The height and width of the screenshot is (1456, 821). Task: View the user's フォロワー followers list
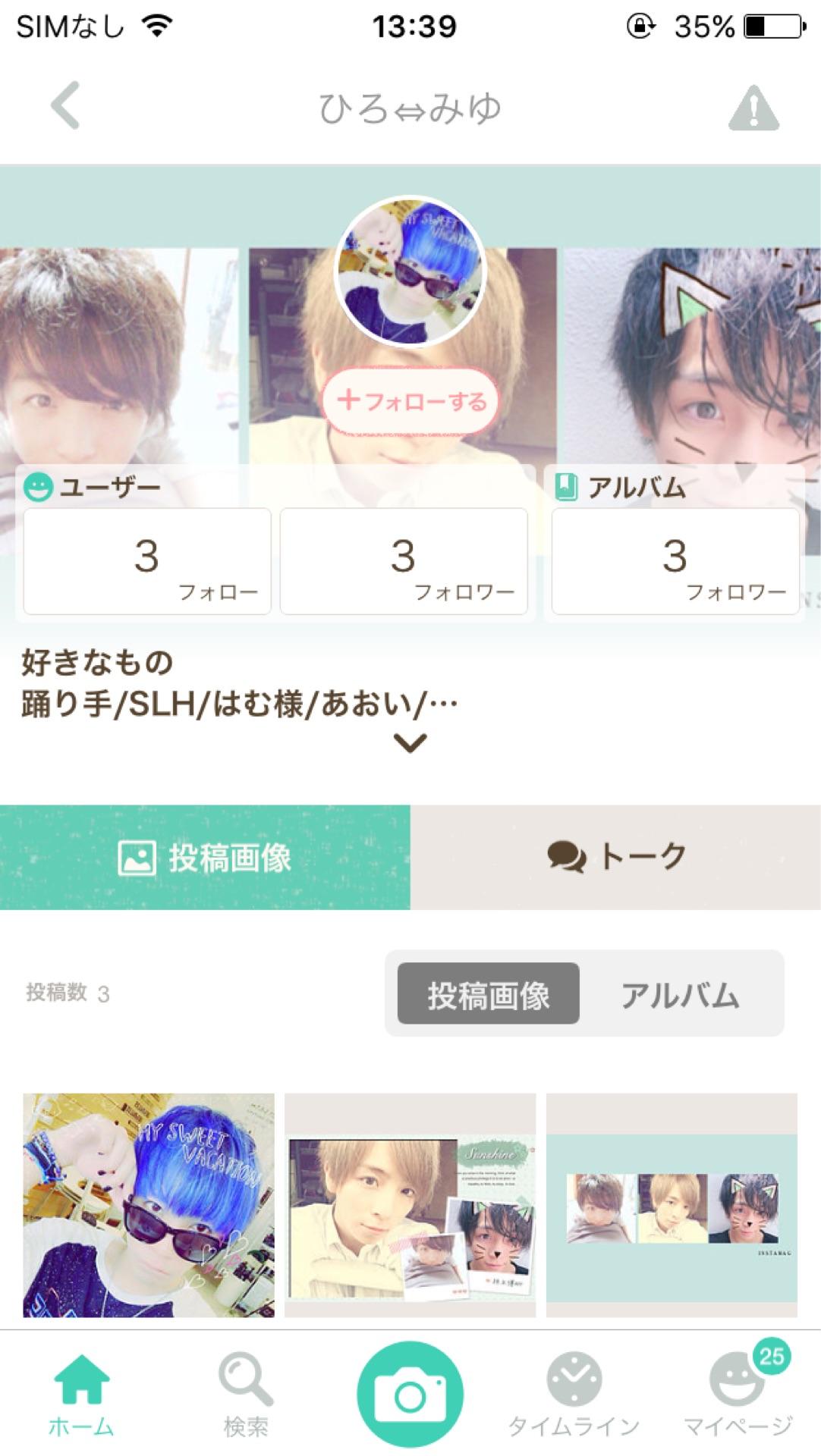[x=404, y=561]
